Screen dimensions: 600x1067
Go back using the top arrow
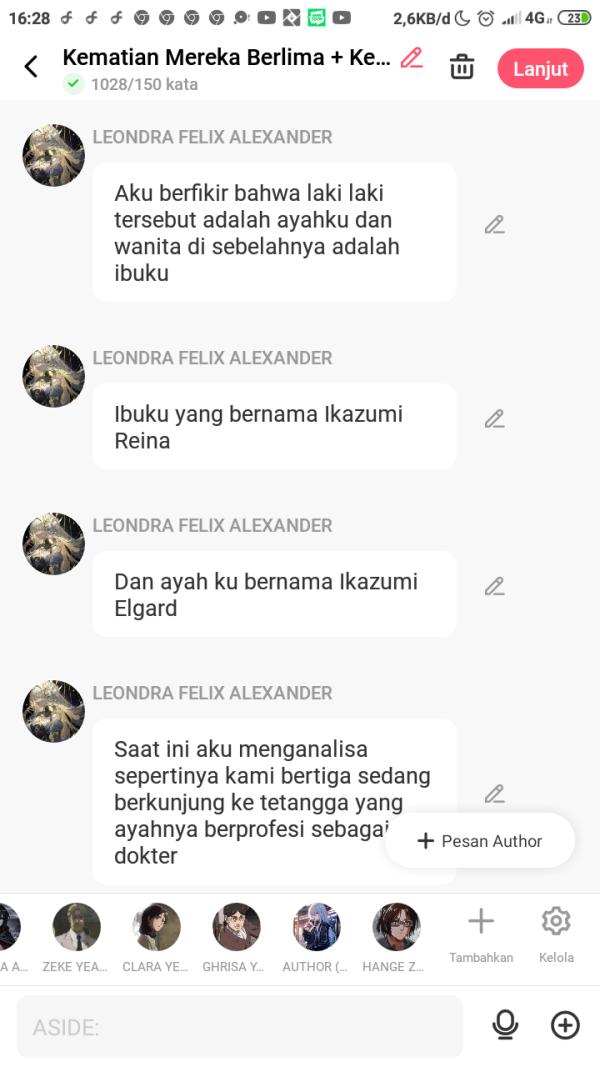(31, 67)
